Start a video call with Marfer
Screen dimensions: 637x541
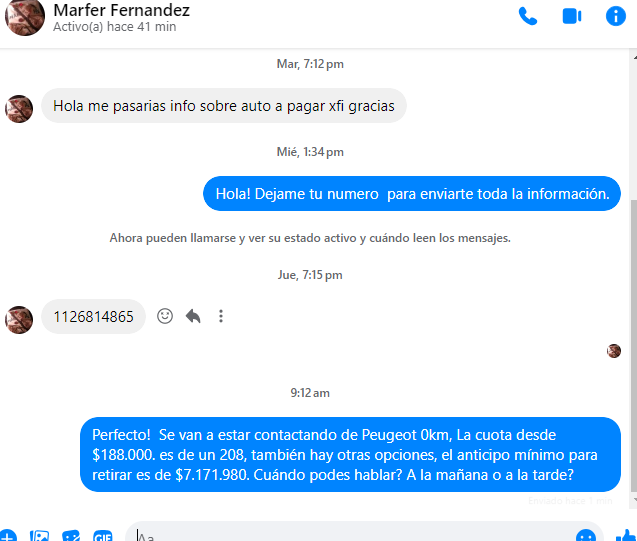pos(572,16)
